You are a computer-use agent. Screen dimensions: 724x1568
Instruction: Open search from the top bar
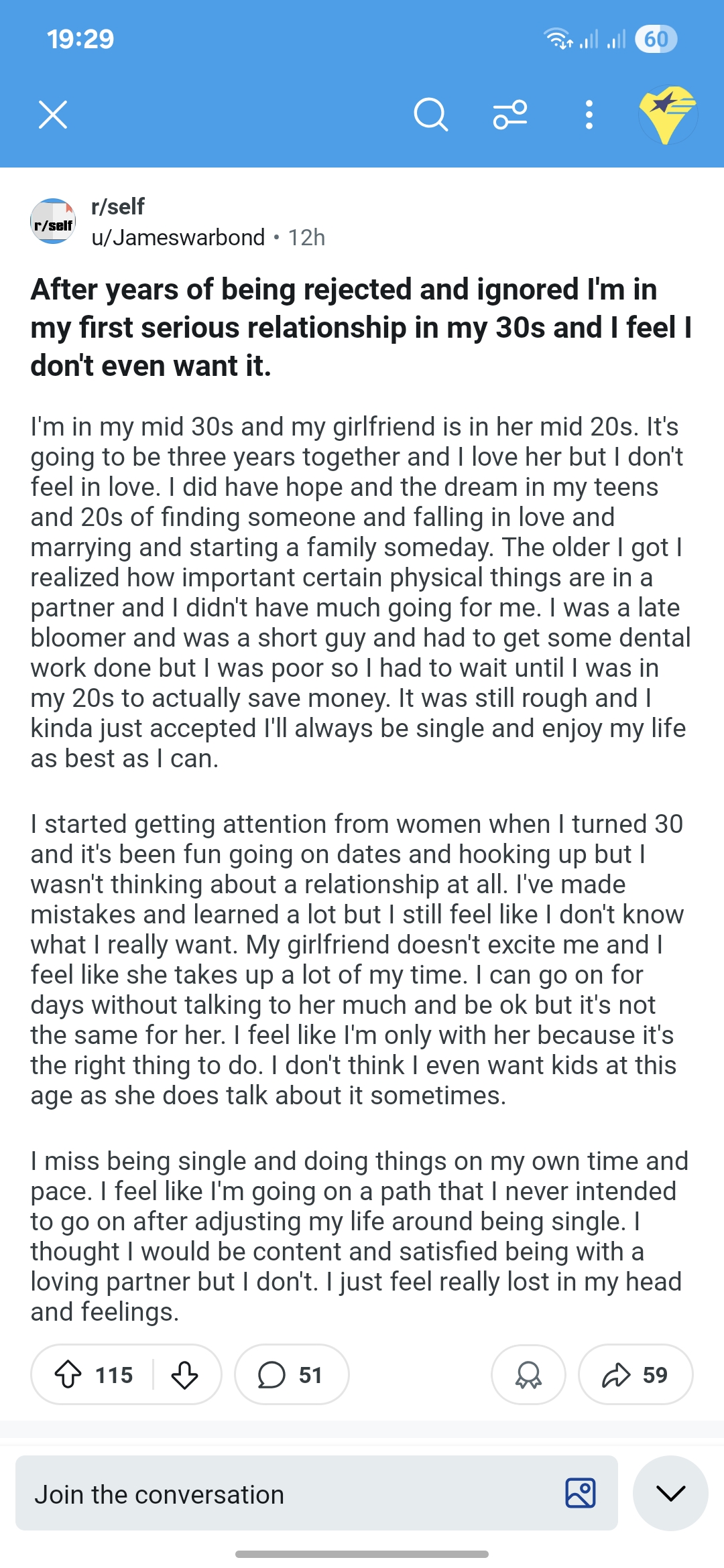pyautogui.click(x=430, y=115)
